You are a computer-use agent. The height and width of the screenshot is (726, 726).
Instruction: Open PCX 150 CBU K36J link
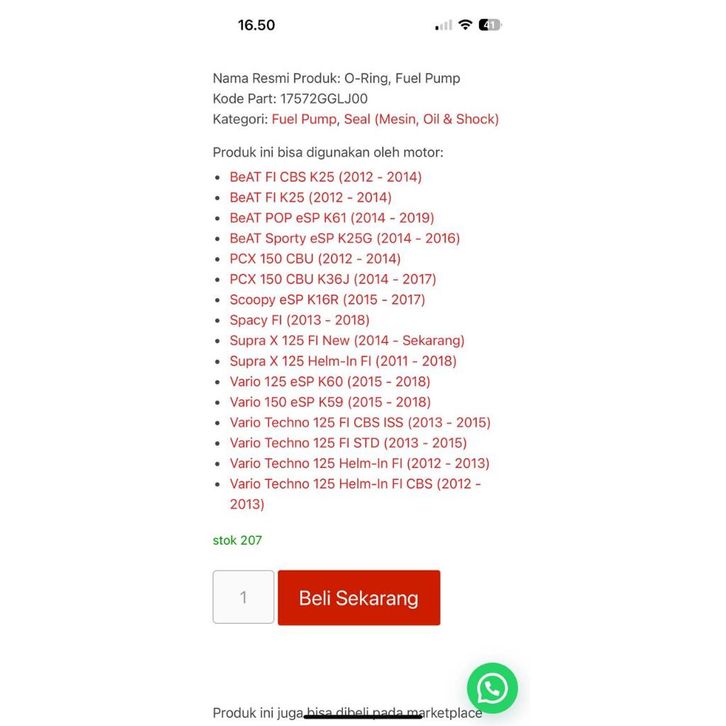(332, 279)
